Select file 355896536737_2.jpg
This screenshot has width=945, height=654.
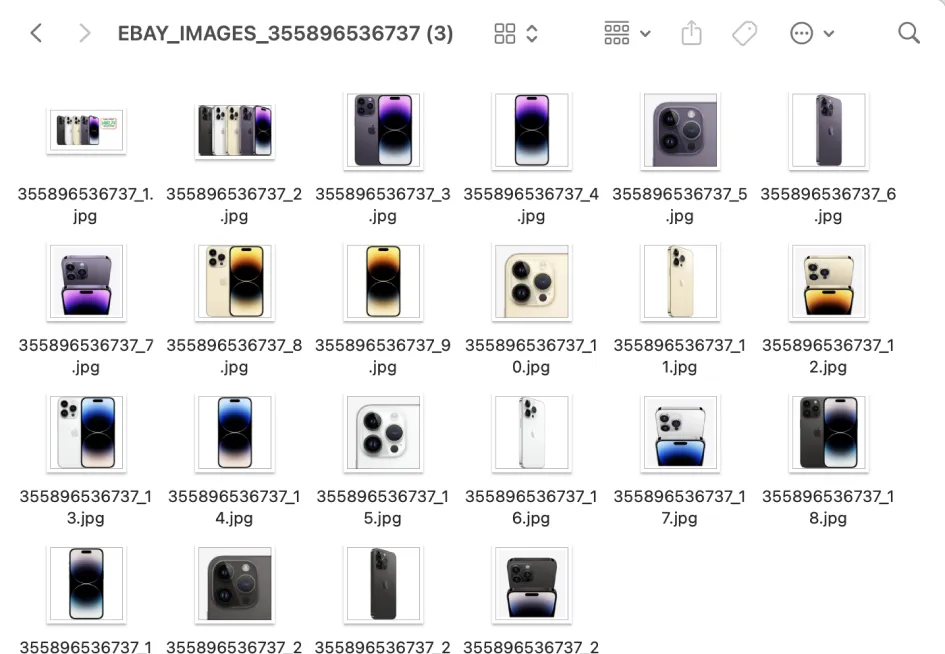pos(234,130)
